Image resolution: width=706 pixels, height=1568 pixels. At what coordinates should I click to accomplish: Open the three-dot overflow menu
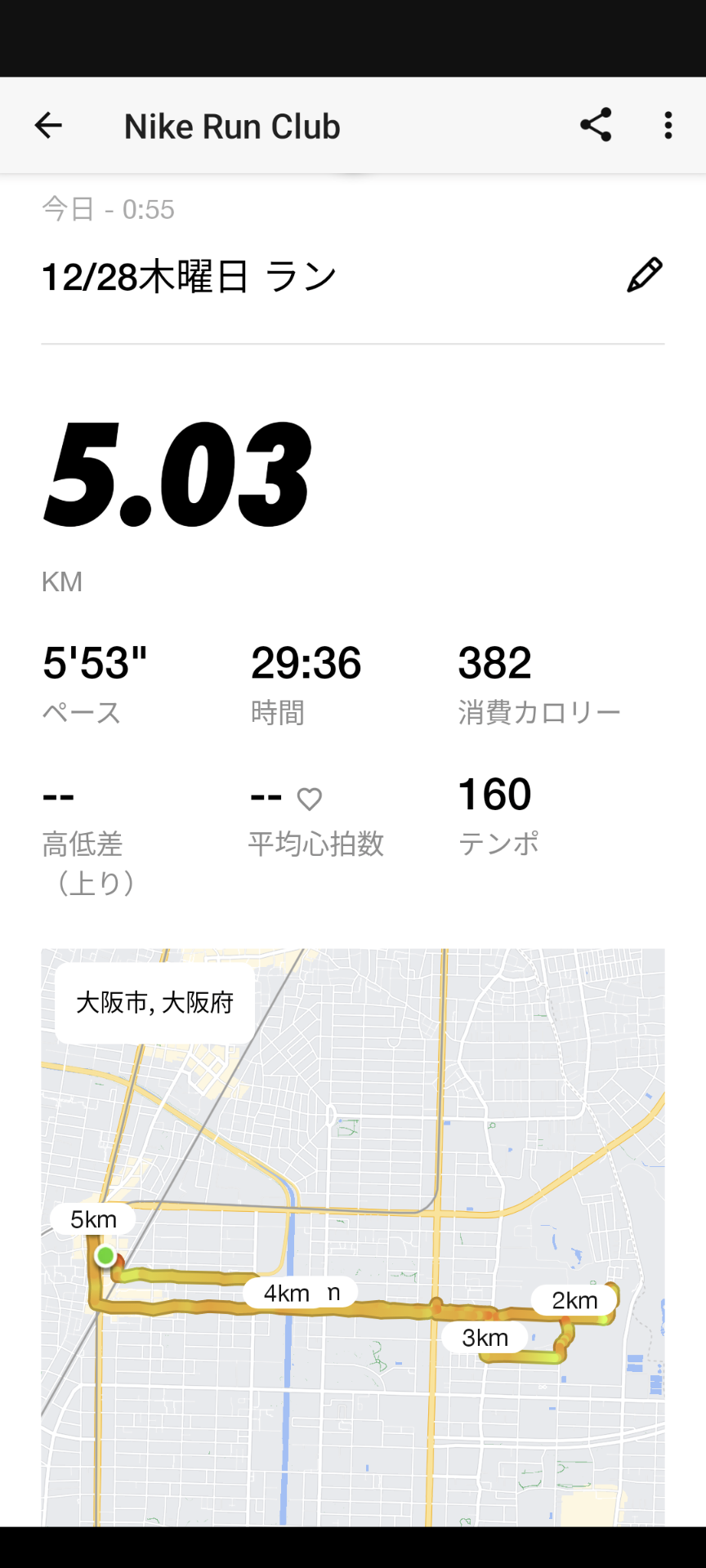tap(668, 125)
